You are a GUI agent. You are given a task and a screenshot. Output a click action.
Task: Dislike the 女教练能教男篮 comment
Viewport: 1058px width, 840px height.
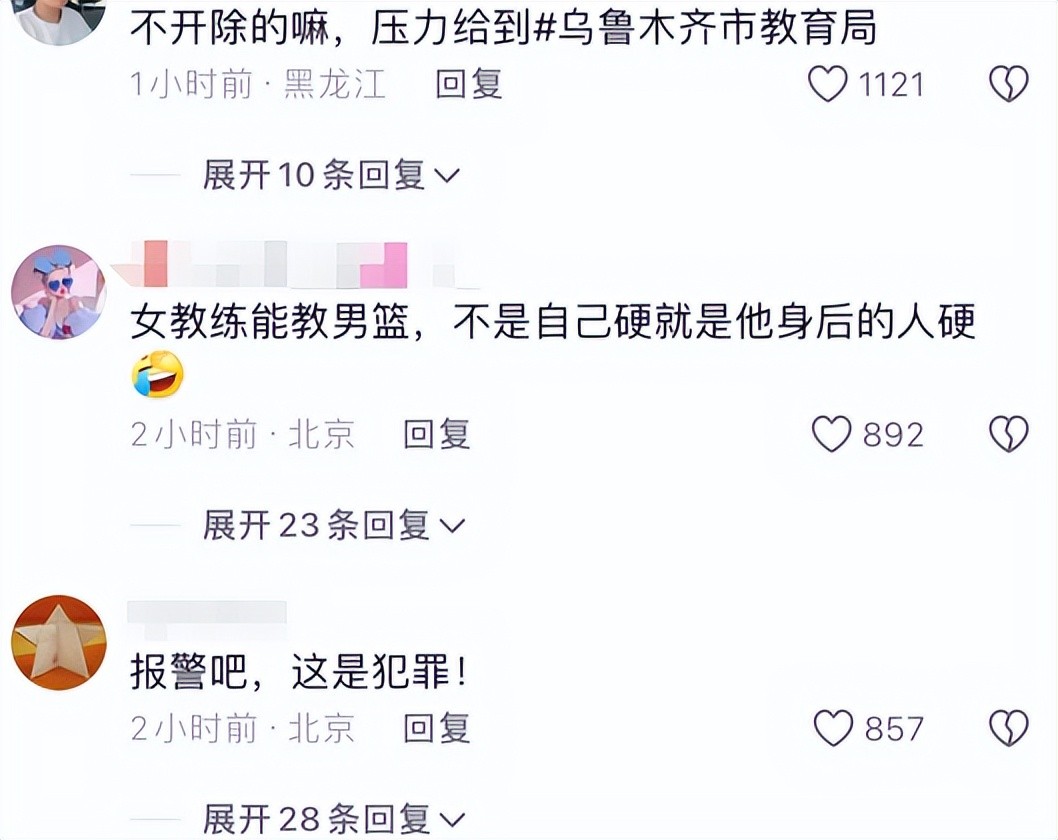(1008, 434)
